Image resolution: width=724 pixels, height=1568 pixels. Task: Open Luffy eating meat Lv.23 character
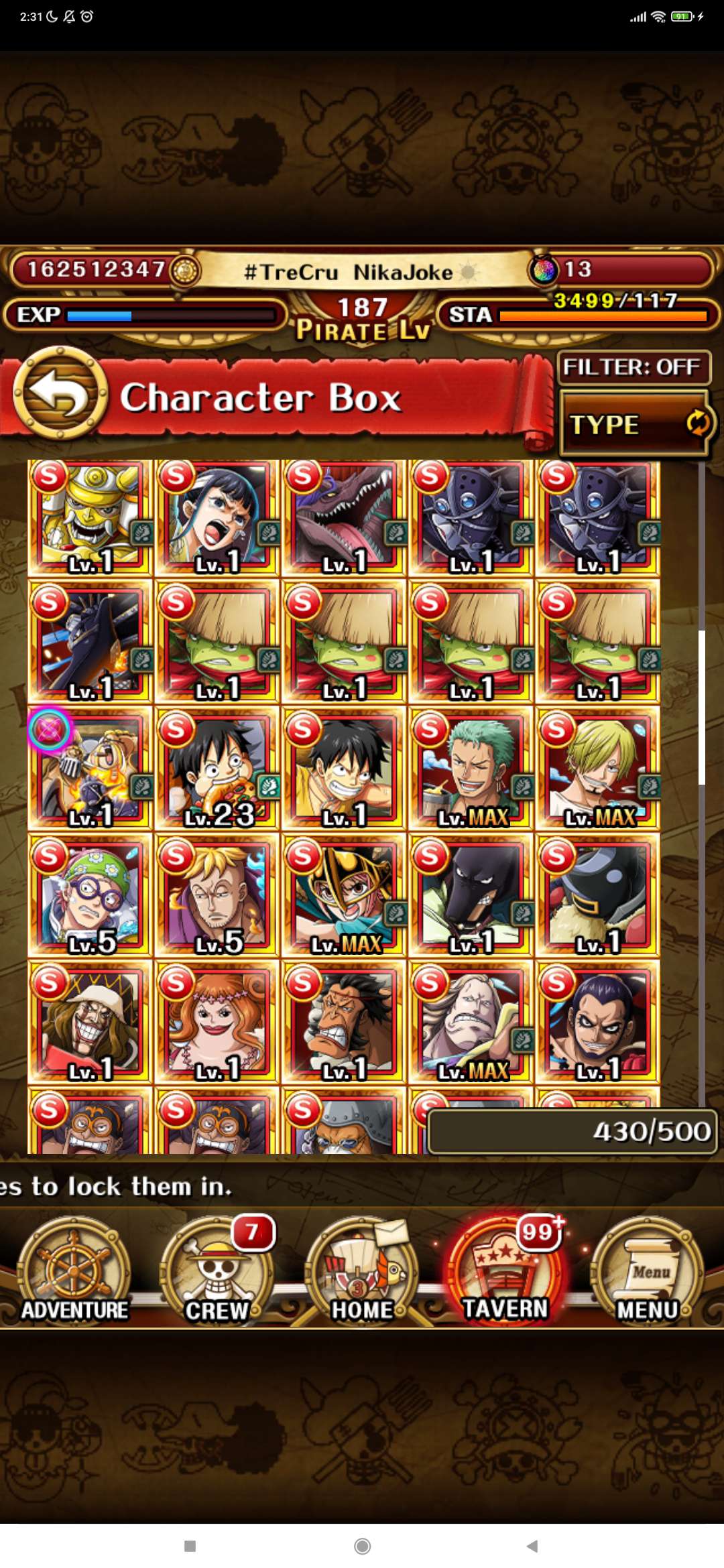coord(217,769)
